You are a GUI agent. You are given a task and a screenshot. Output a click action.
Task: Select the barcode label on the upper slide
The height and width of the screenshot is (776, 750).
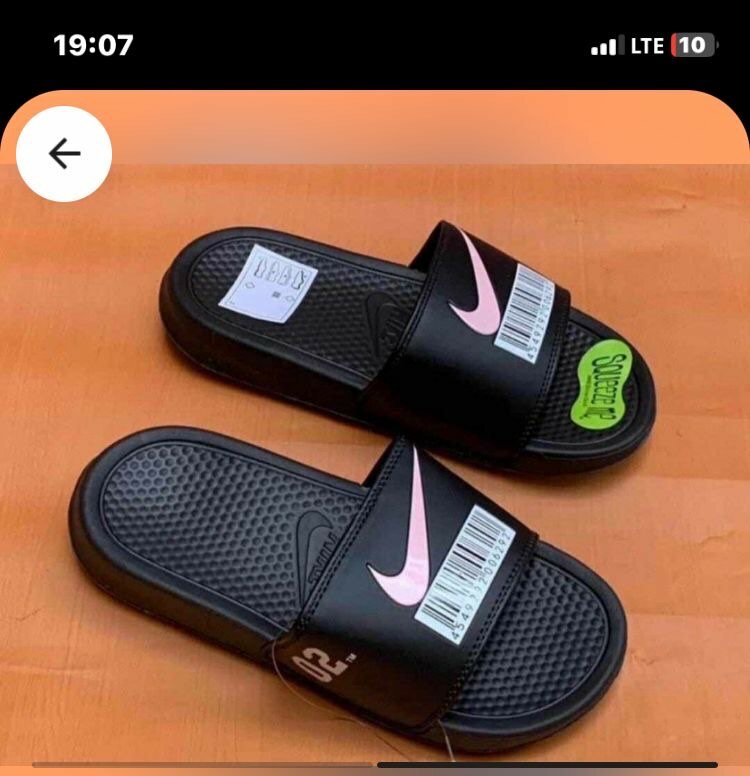[525, 310]
